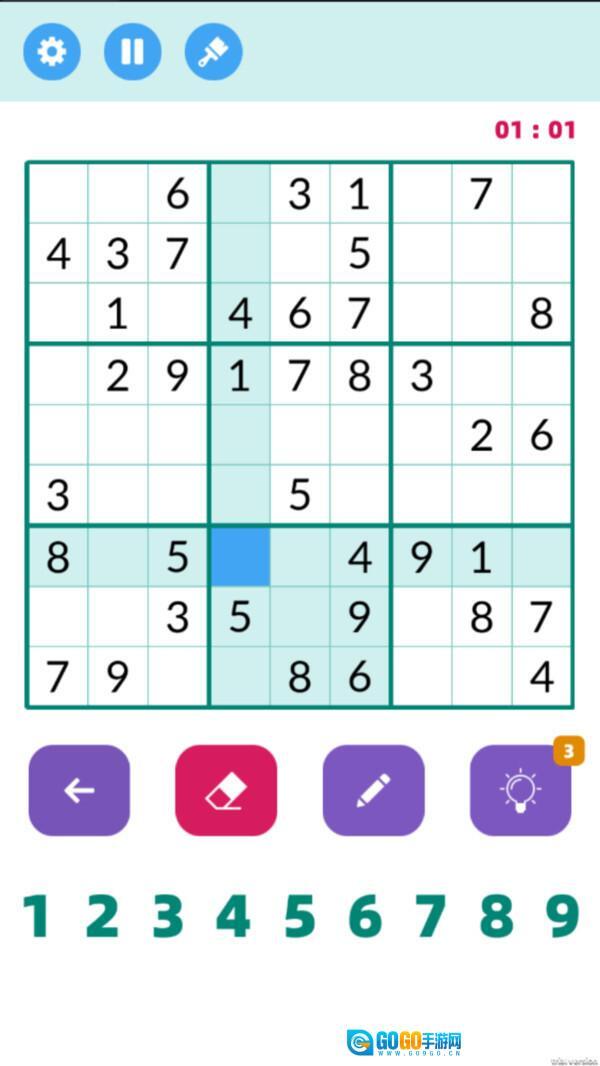Enter number 2 from the number pad
Viewport: 600px width, 1066px height.
(102, 915)
